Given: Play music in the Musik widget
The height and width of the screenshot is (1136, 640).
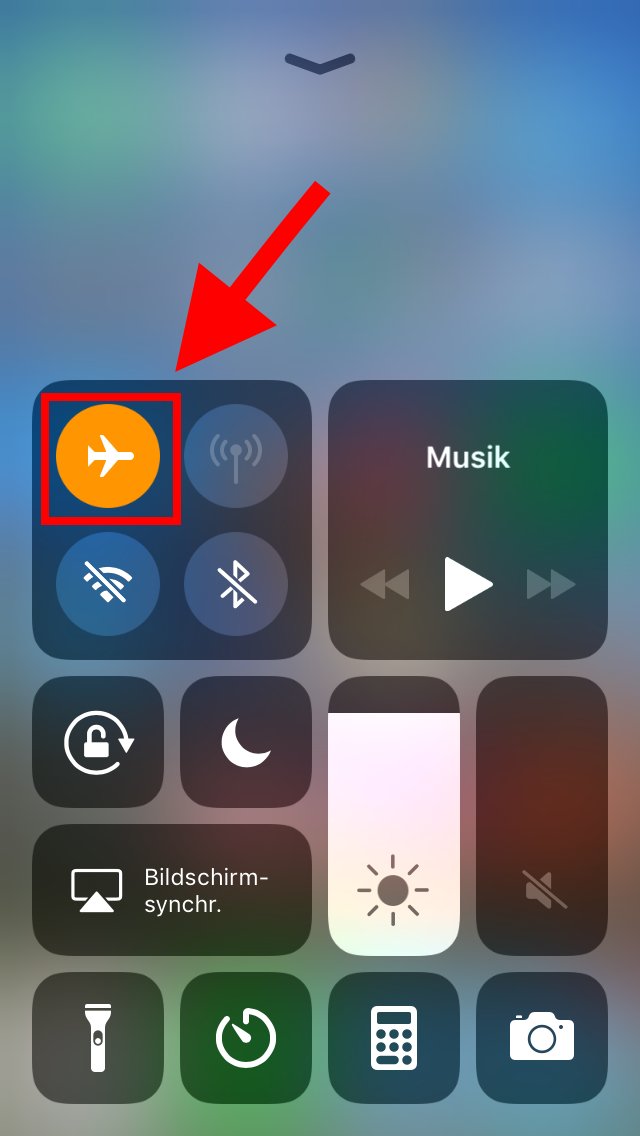Looking at the screenshot, I should coord(467,584).
